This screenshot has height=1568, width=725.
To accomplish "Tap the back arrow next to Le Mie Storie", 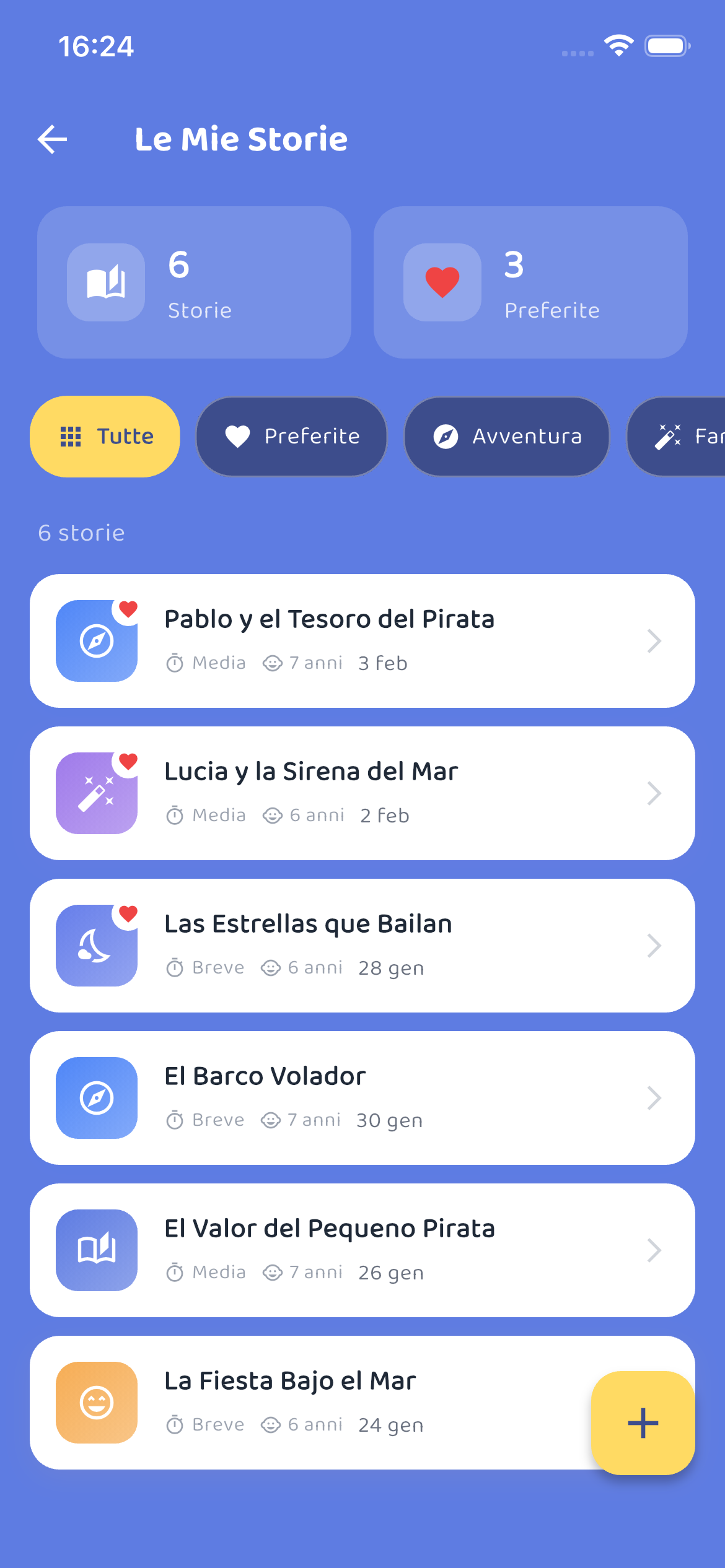I will (52, 139).
